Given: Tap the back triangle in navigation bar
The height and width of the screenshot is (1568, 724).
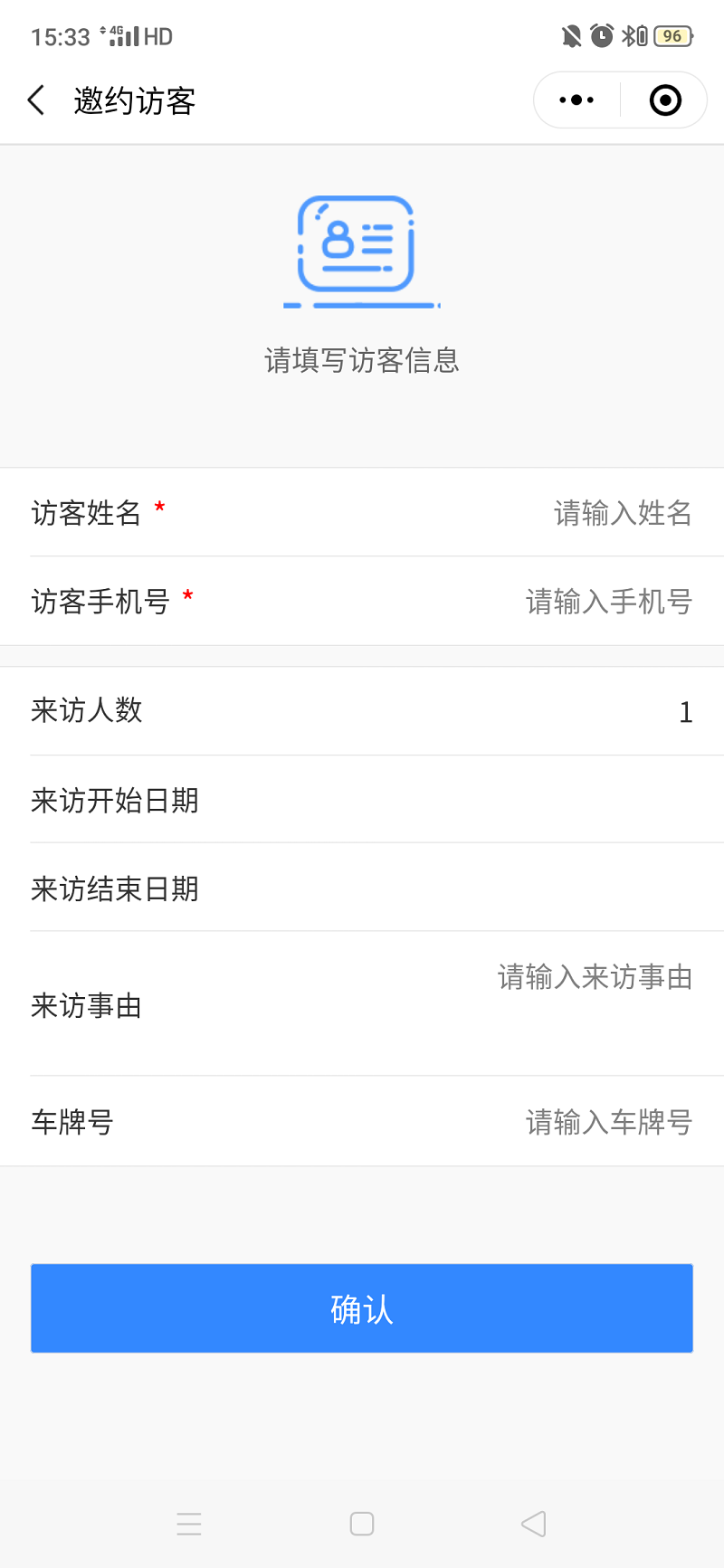Looking at the screenshot, I should click(x=533, y=1524).
